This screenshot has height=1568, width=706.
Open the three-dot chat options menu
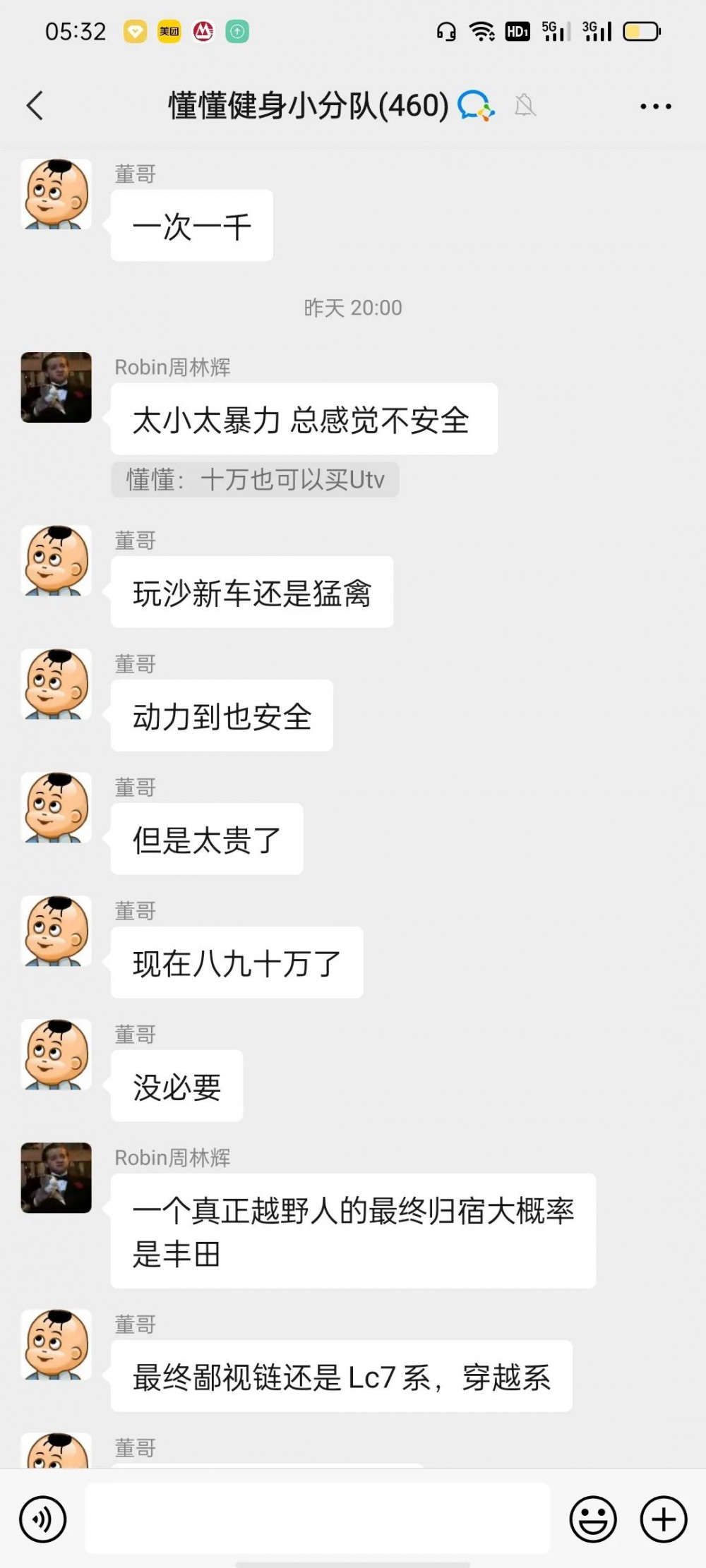(x=655, y=107)
